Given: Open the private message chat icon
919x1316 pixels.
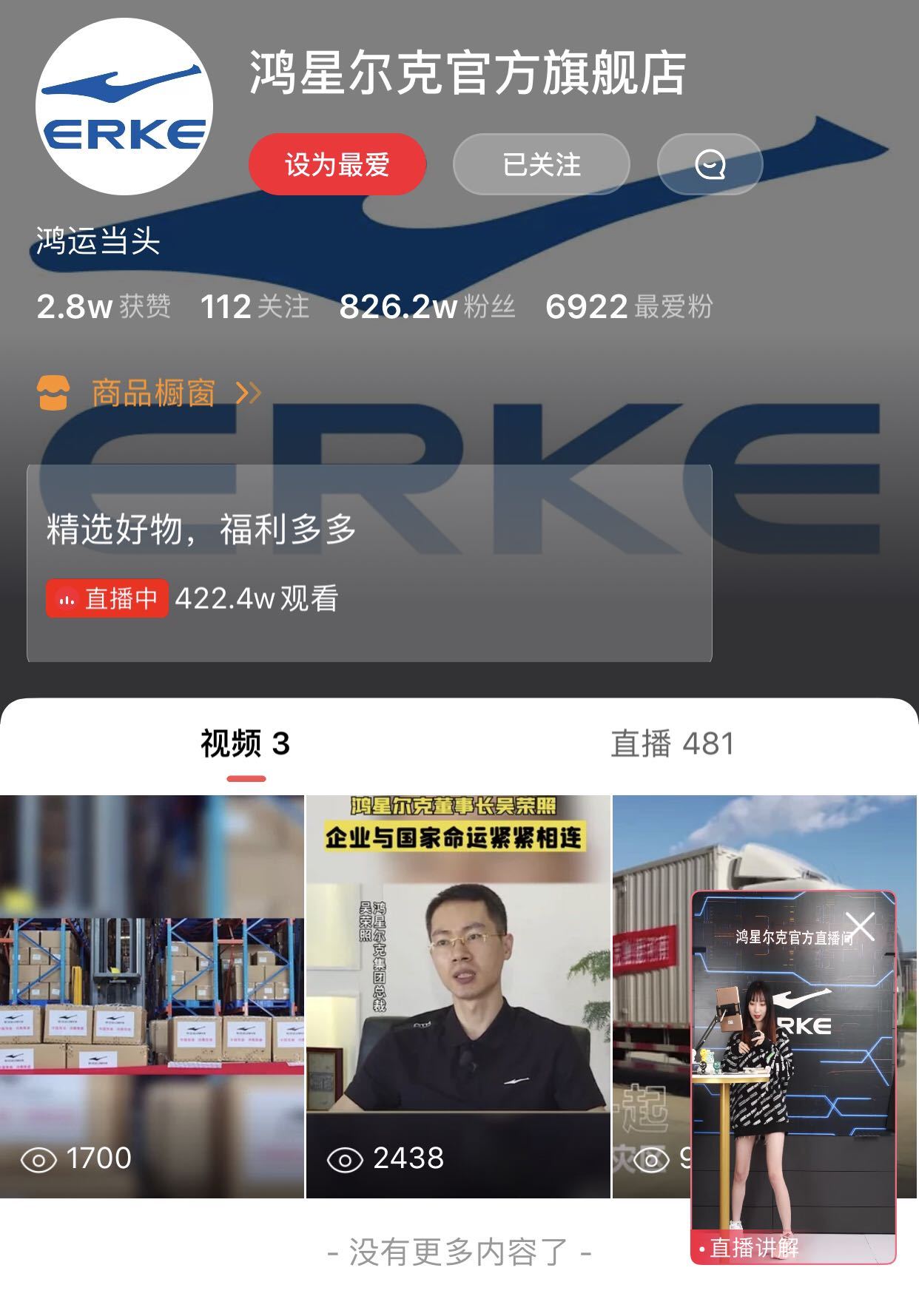Looking at the screenshot, I should click(x=709, y=164).
